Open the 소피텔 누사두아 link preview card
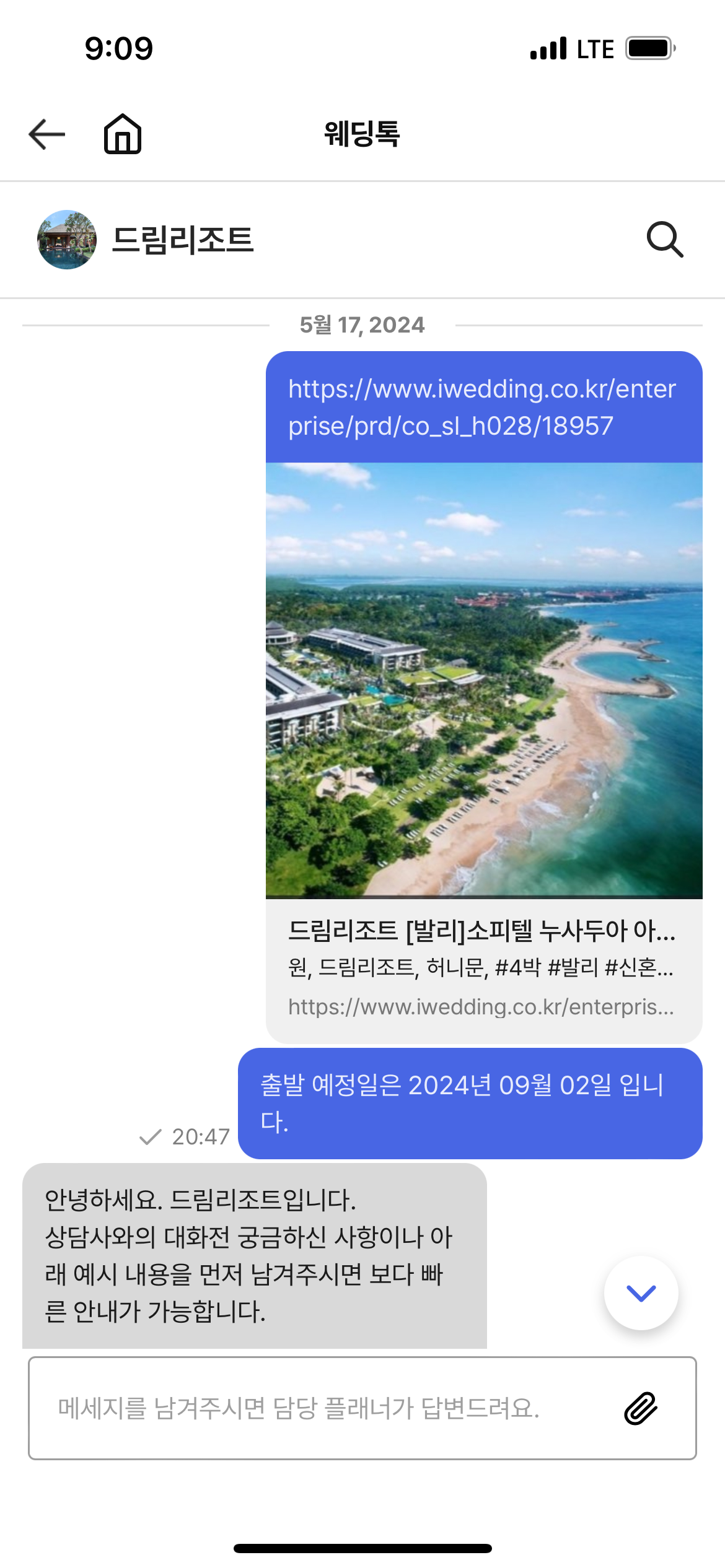The image size is (725, 1568). (x=483, y=968)
